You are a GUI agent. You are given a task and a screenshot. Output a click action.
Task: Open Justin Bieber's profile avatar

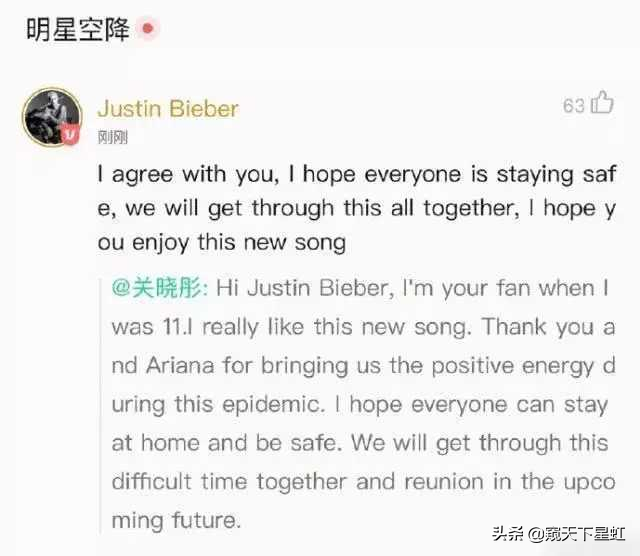[51, 118]
